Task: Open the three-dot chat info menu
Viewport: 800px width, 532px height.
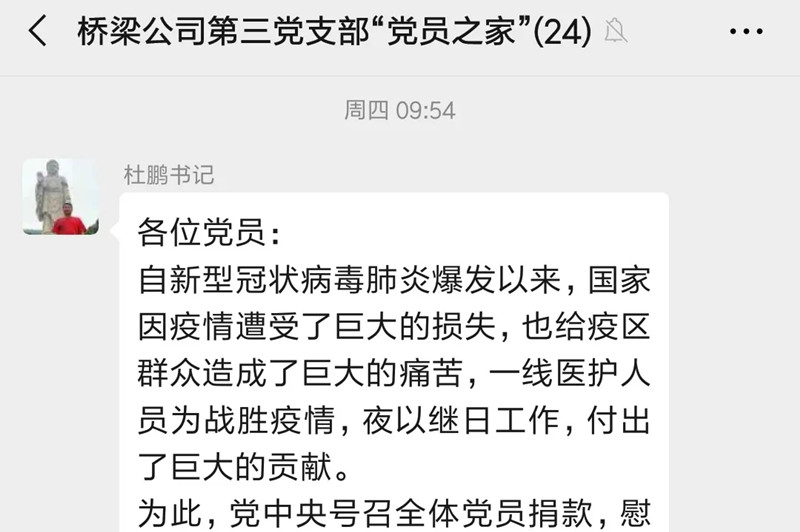Action: coord(746,32)
